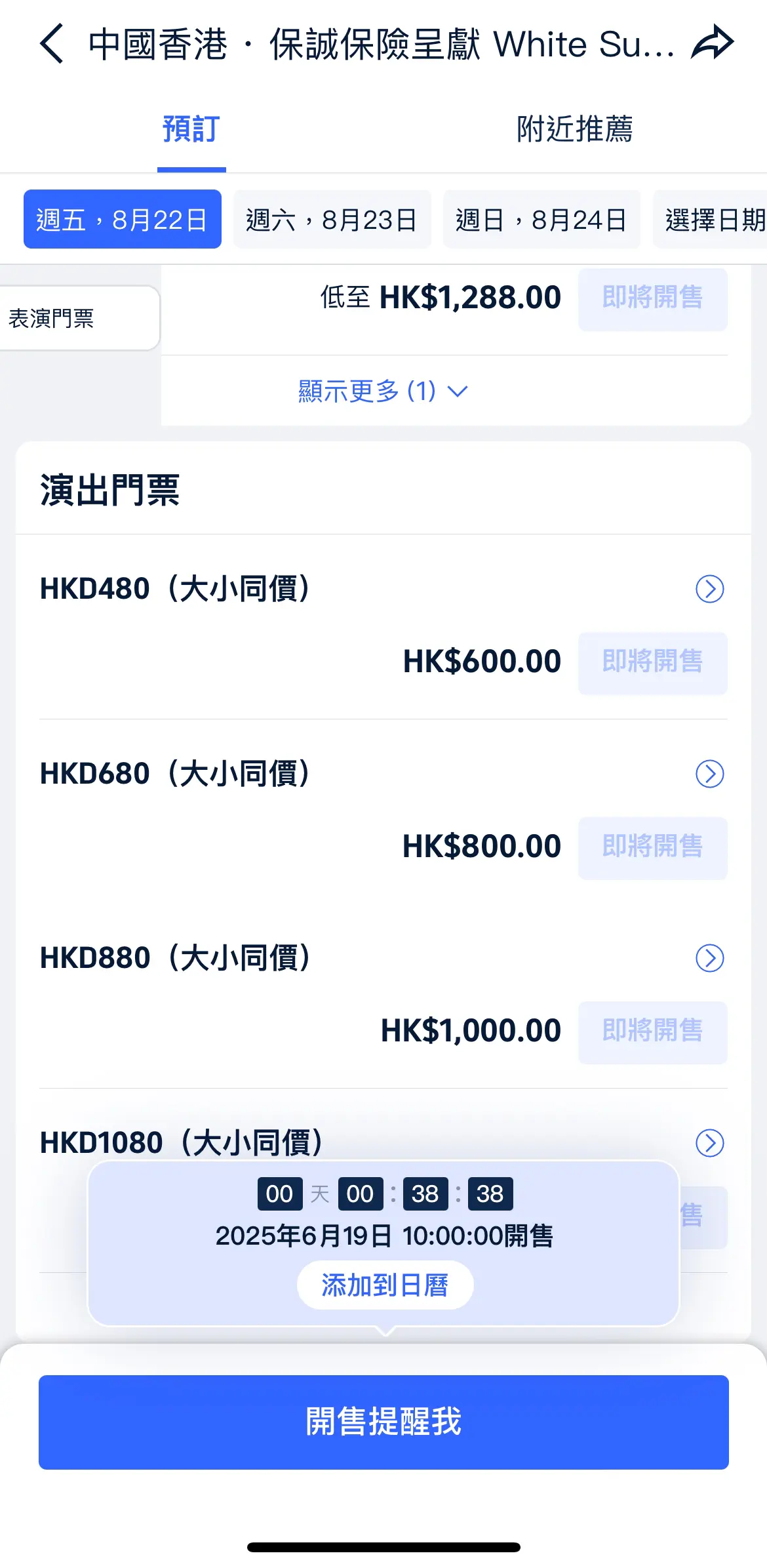Tap 即將開售 beside HK$800.00
The image size is (767, 1568).
(653, 848)
